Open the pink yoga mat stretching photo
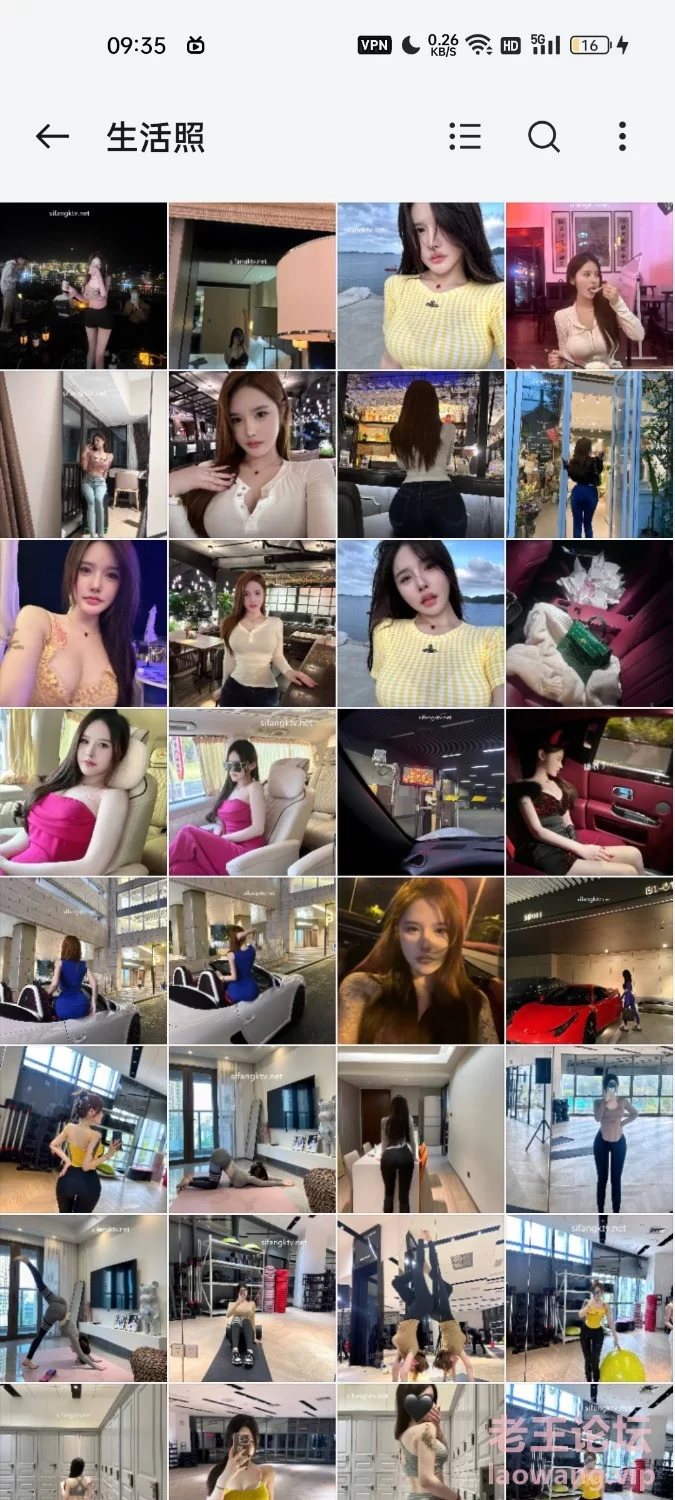The image size is (675, 1500). coord(251,1130)
